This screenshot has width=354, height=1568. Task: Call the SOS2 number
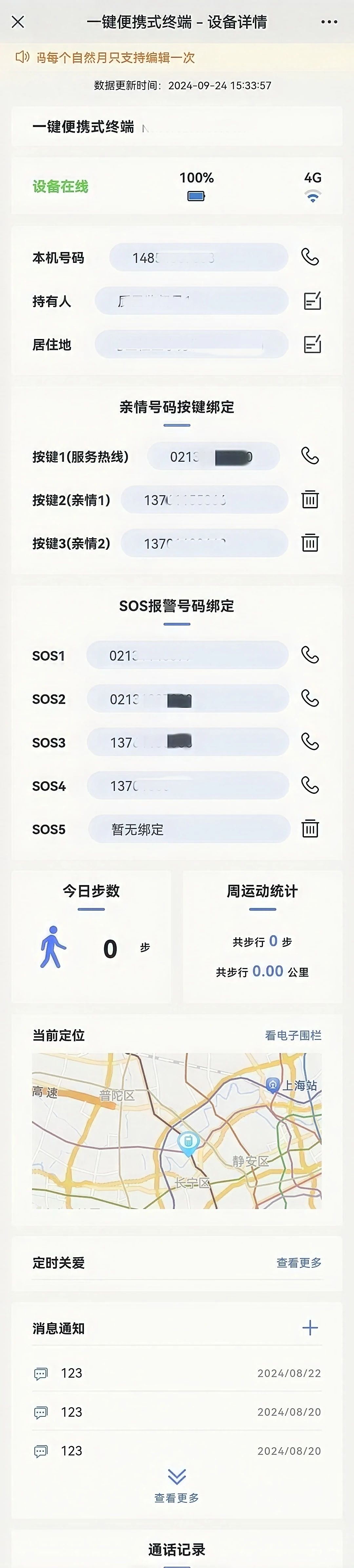310,698
